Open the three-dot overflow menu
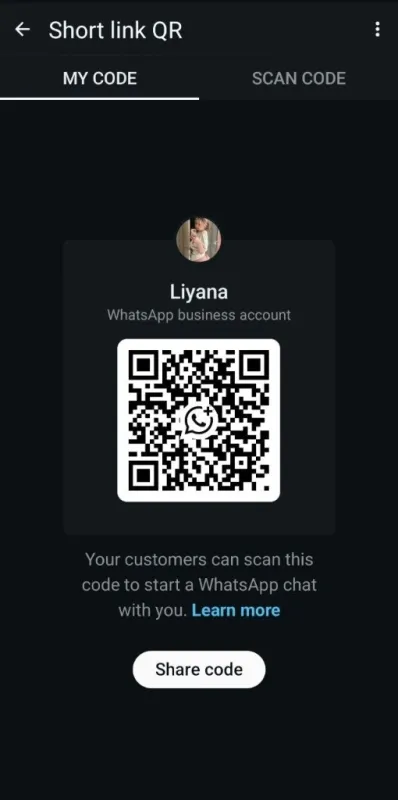This screenshot has width=398, height=800. pos(377,30)
